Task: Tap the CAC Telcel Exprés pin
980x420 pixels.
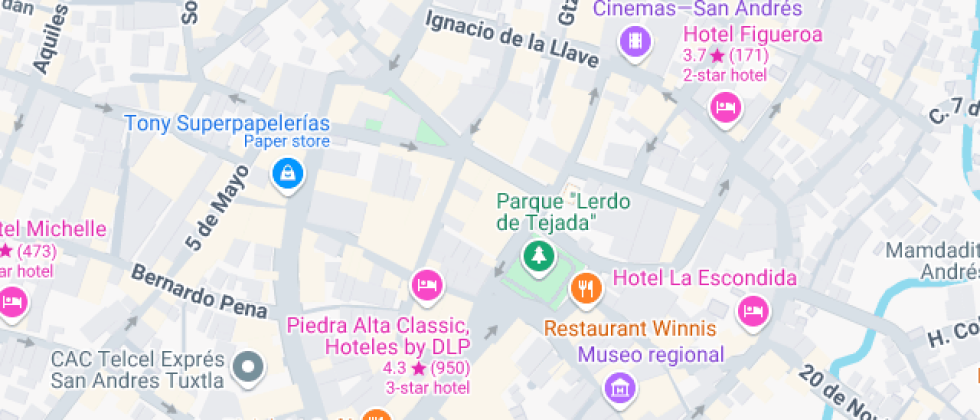Action: click(x=246, y=367)
